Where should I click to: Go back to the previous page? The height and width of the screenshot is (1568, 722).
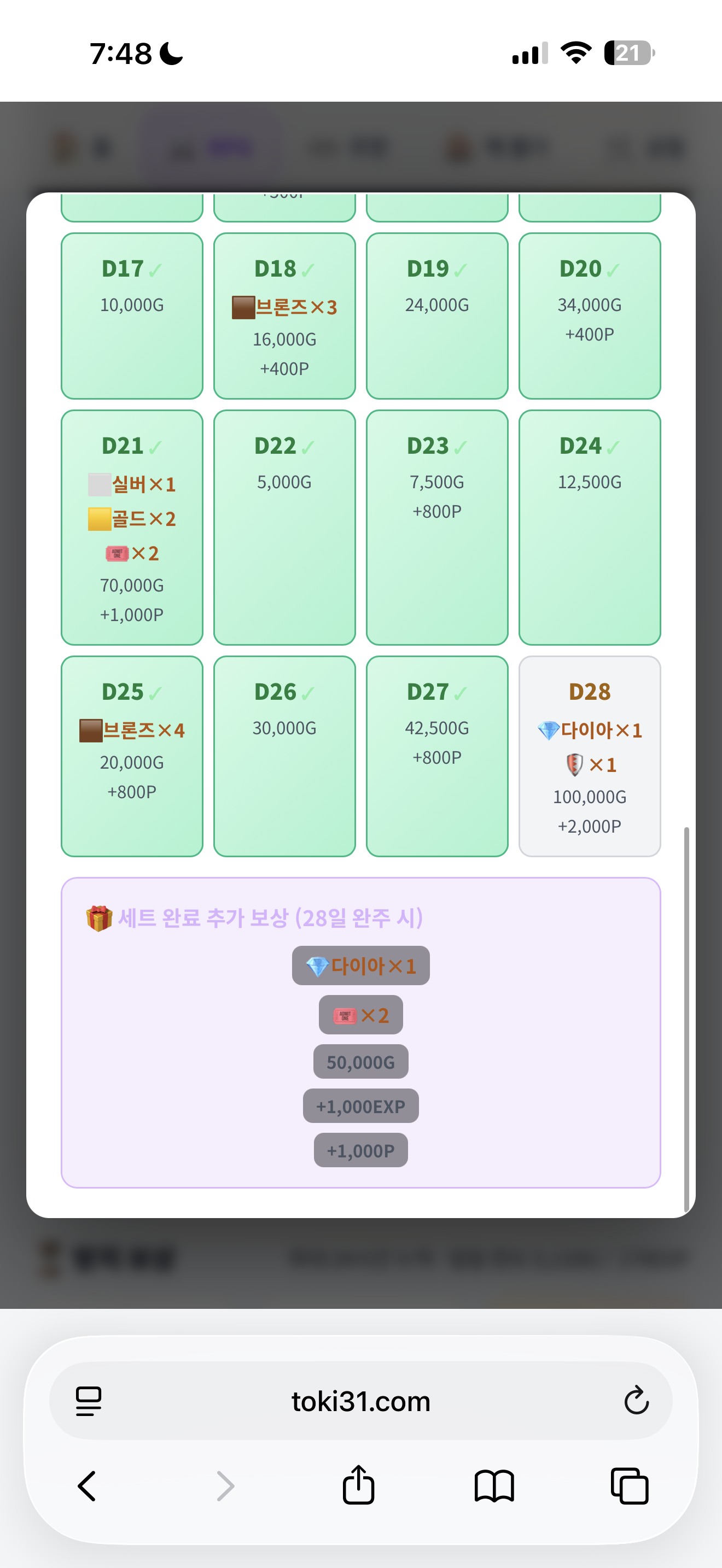pyautogui.click(x=87, y=1486)
